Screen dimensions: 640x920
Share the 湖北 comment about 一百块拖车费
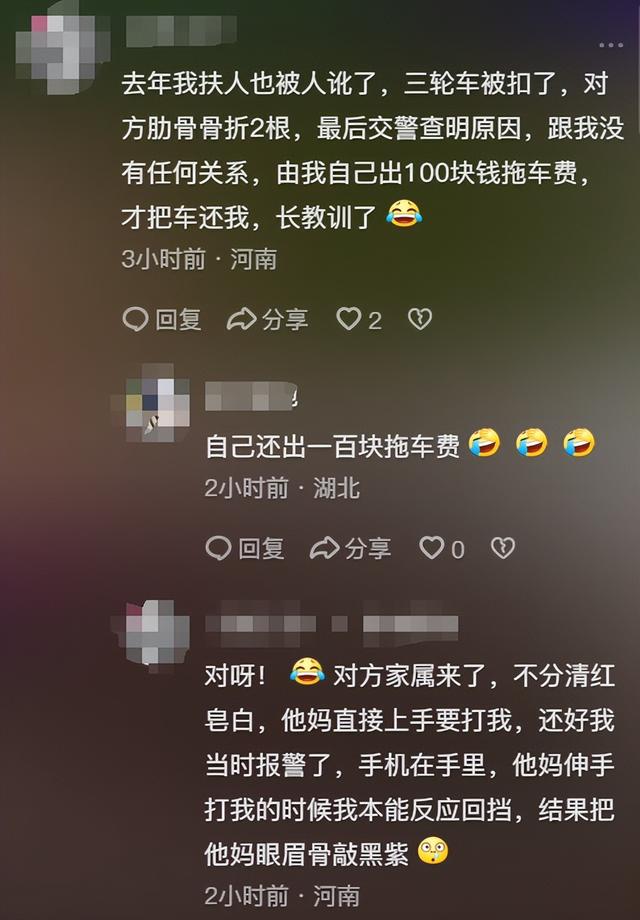pyautogui.click(x=350, y=548)
